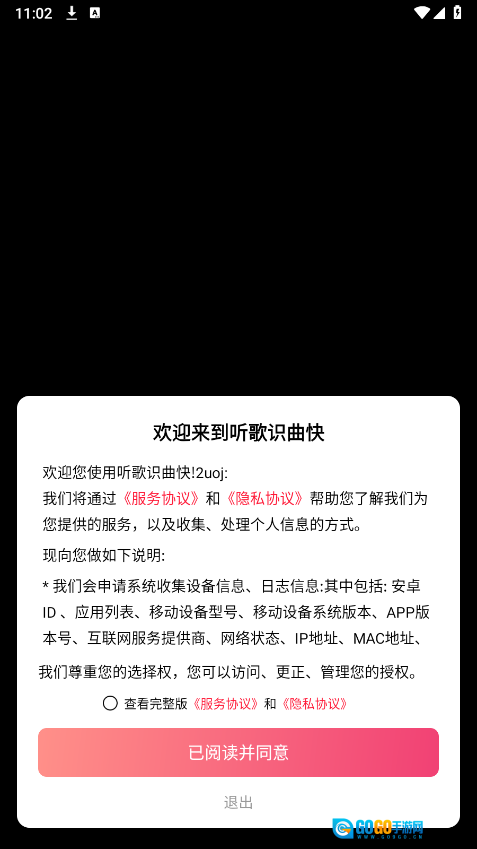
Task: Open 《服务协议》 link in welcome paragraph
Action: [x=161, y=498]
